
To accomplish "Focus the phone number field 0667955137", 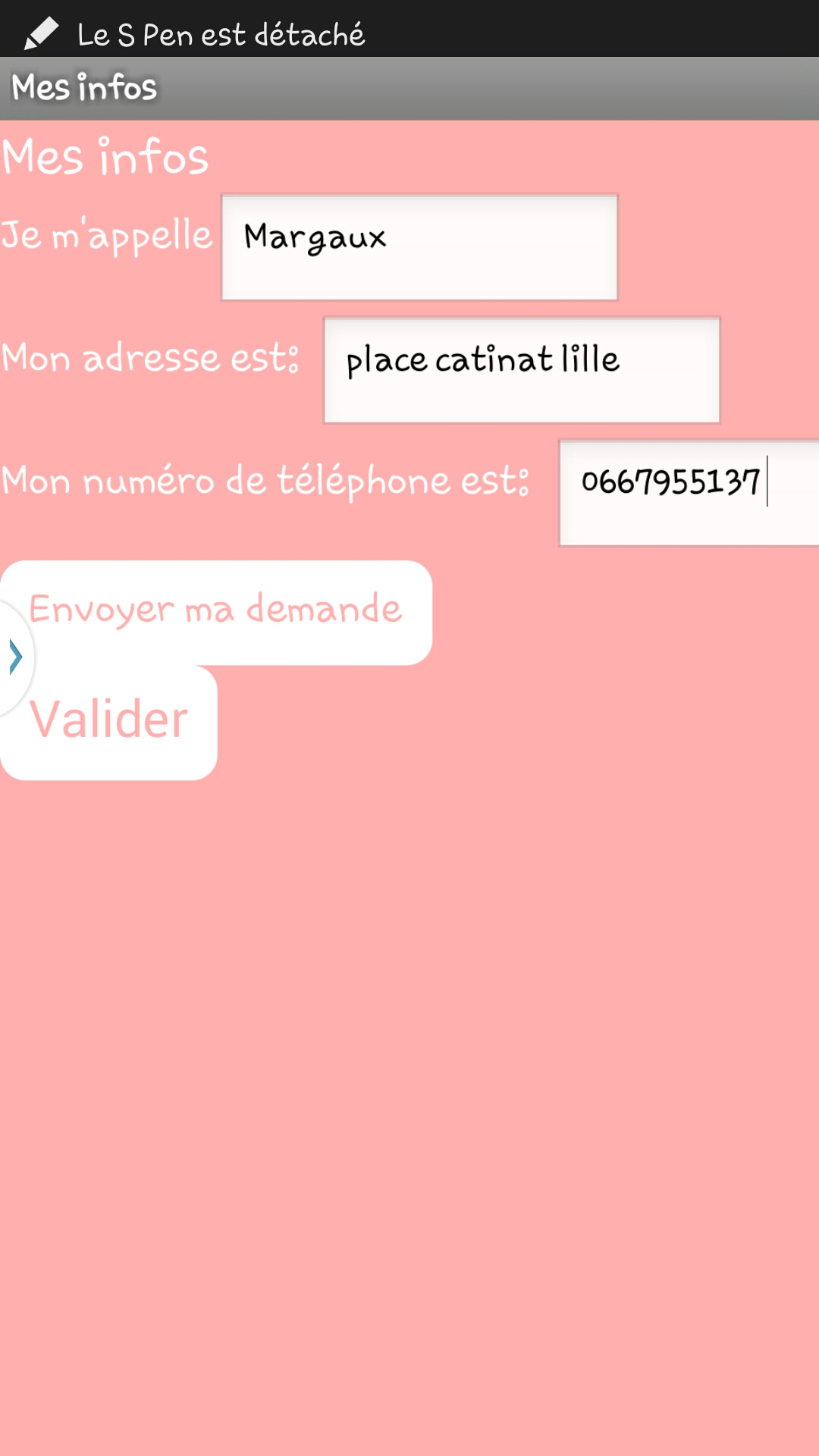I will point(689,493).
